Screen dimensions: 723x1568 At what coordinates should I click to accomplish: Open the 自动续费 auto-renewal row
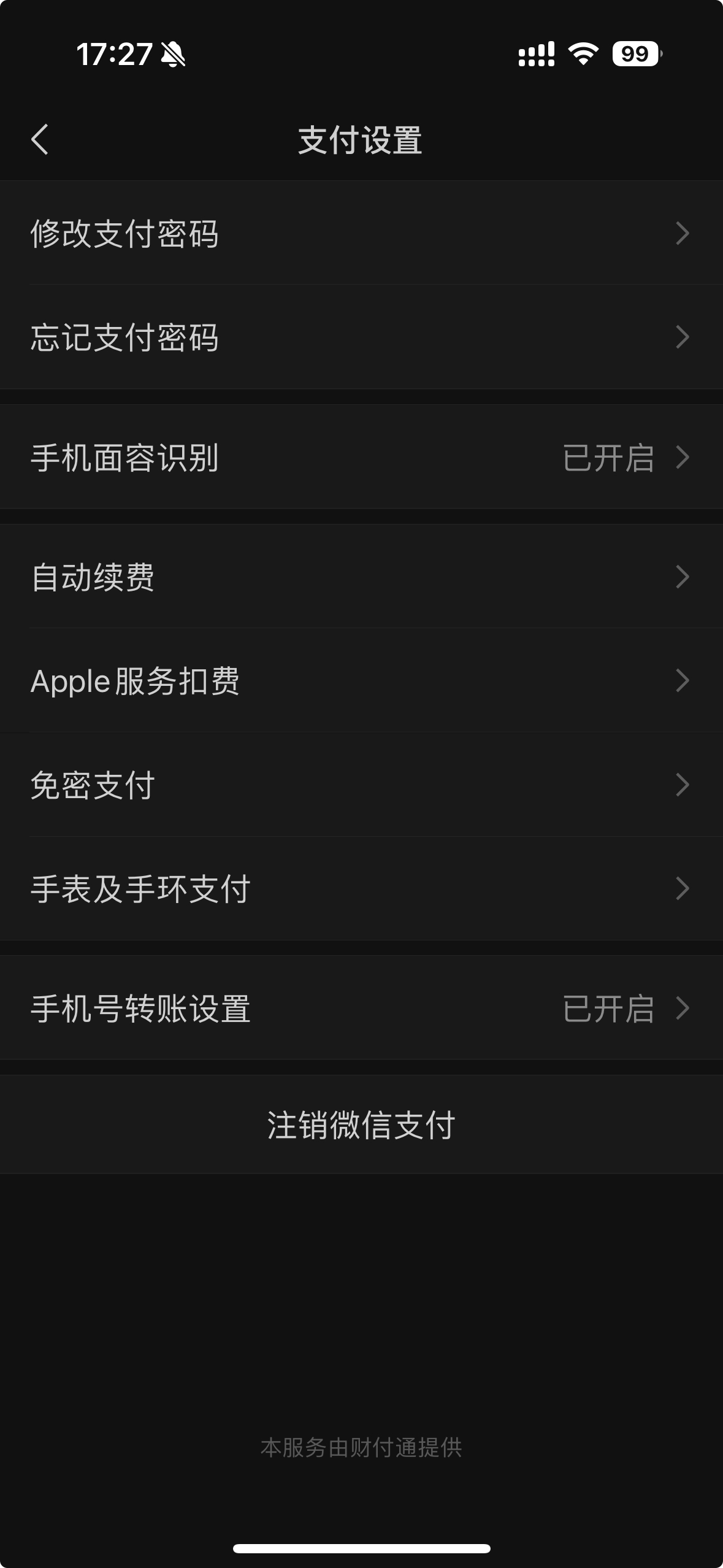pyautogui.click(x=361, y=577)
